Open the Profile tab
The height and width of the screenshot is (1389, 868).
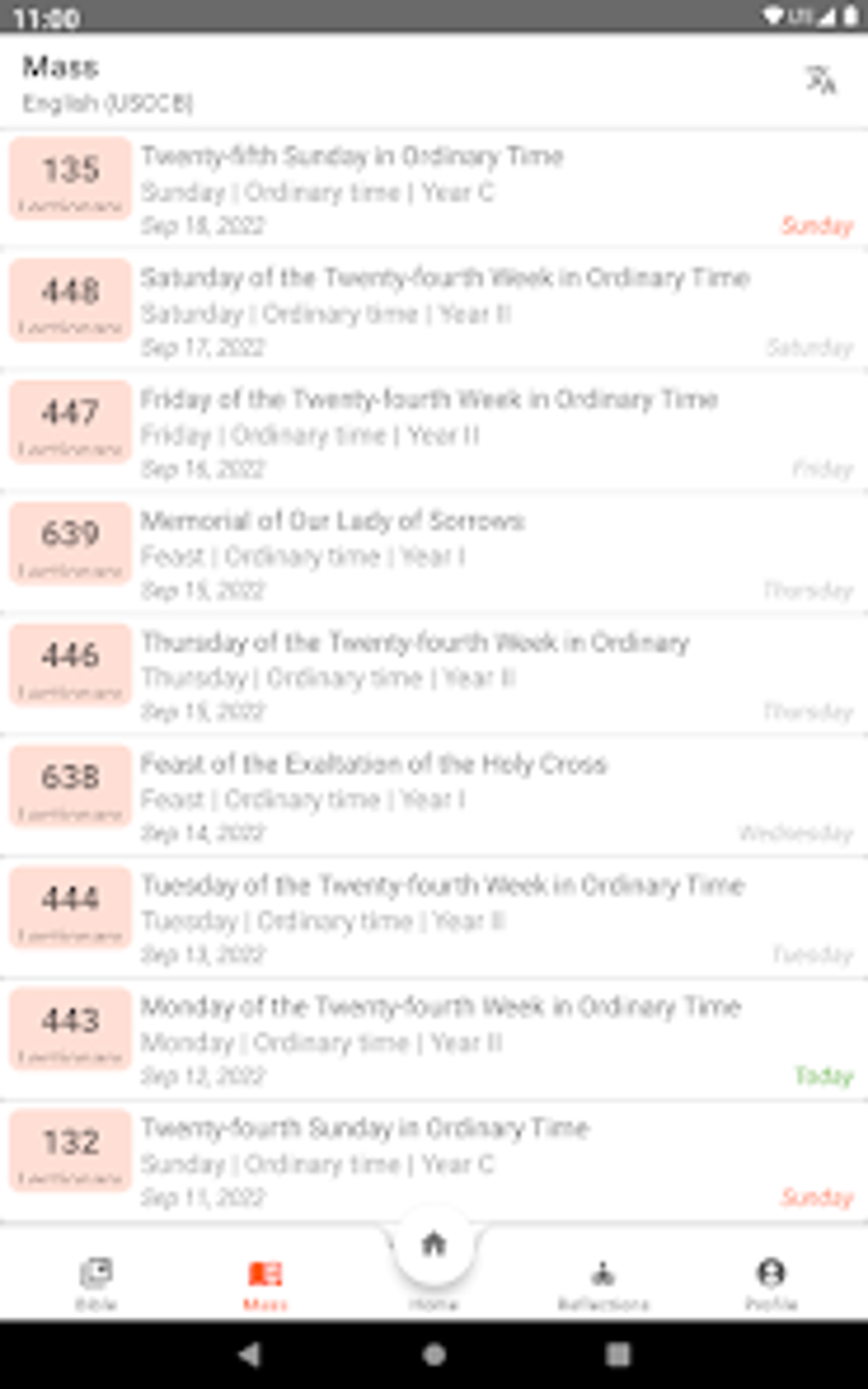pyautogui.click(x=771, y=1282)
